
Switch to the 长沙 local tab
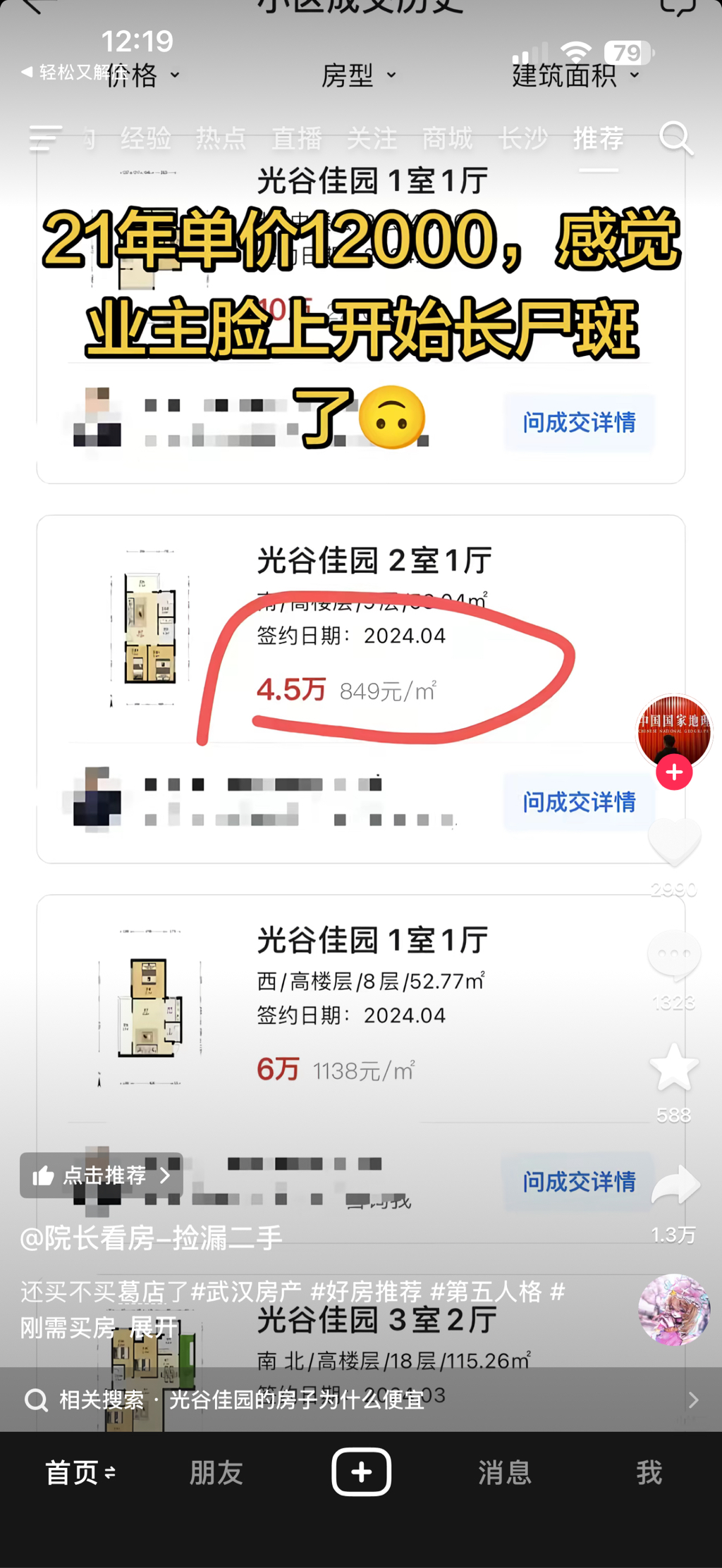[x=522, y=139]
